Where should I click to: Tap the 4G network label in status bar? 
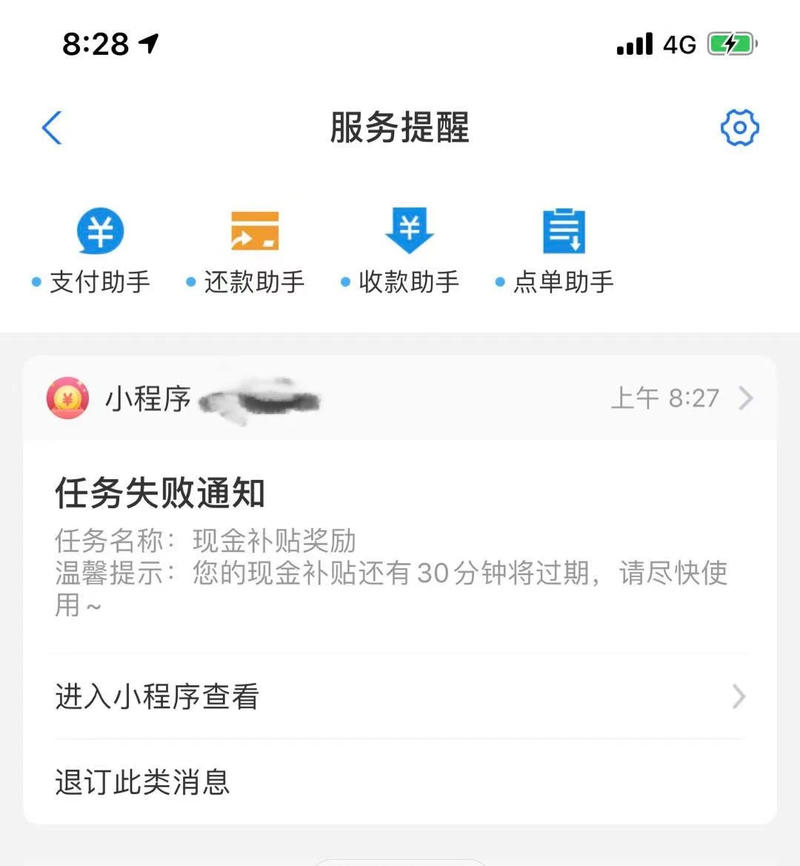[681, 42]
